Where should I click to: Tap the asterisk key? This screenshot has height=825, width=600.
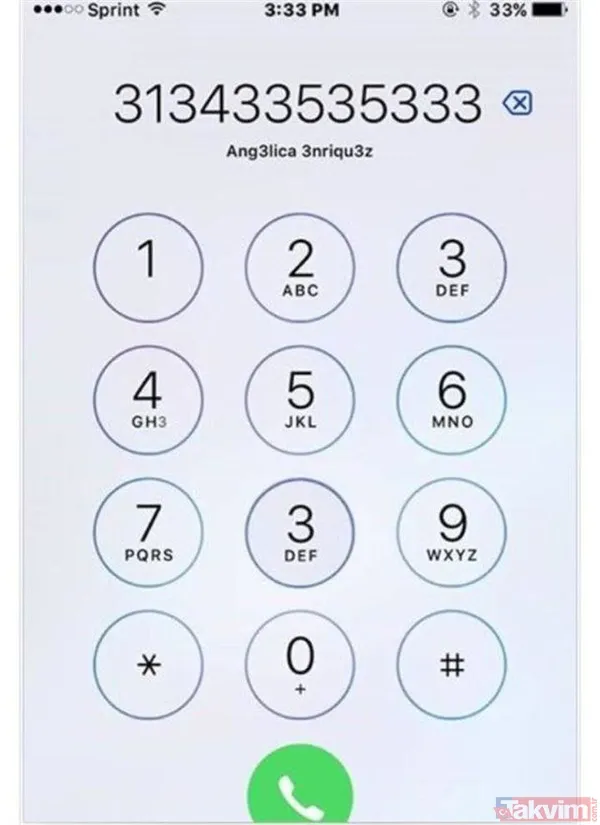tap(148, 664)
